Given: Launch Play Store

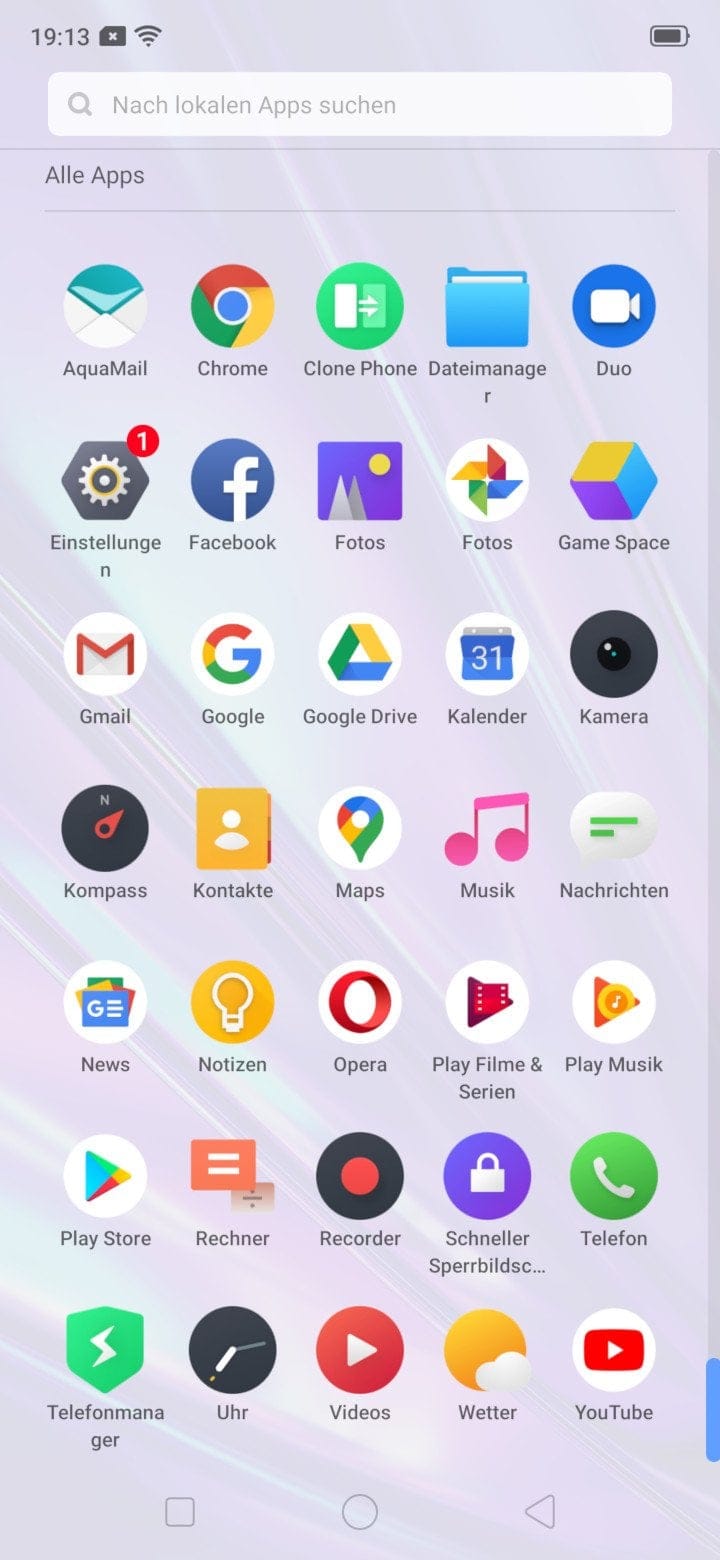Looking at the screenshot, I should coord(105,1177).
